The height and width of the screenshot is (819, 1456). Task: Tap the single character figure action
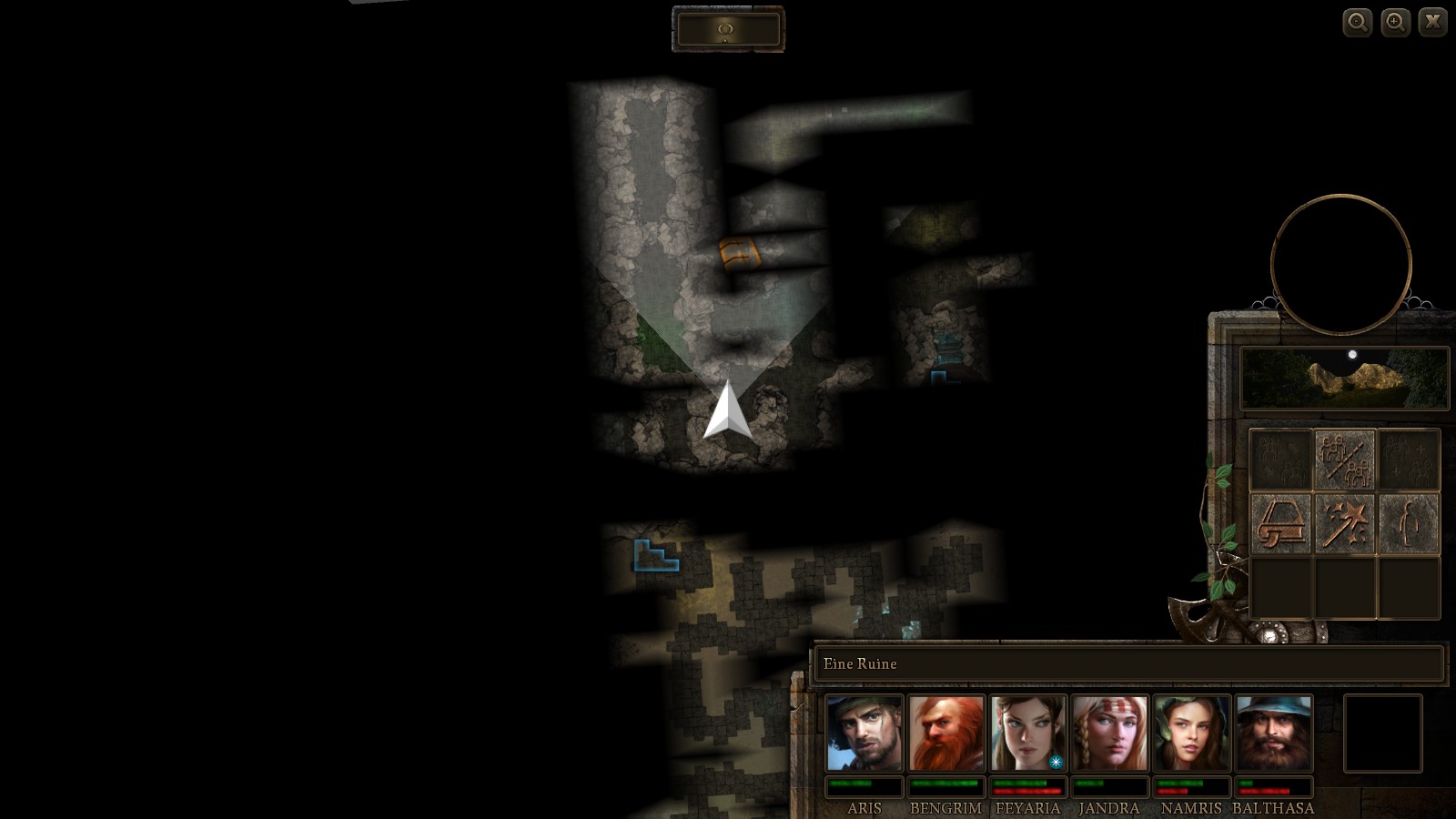click(x=1409, y=524)
